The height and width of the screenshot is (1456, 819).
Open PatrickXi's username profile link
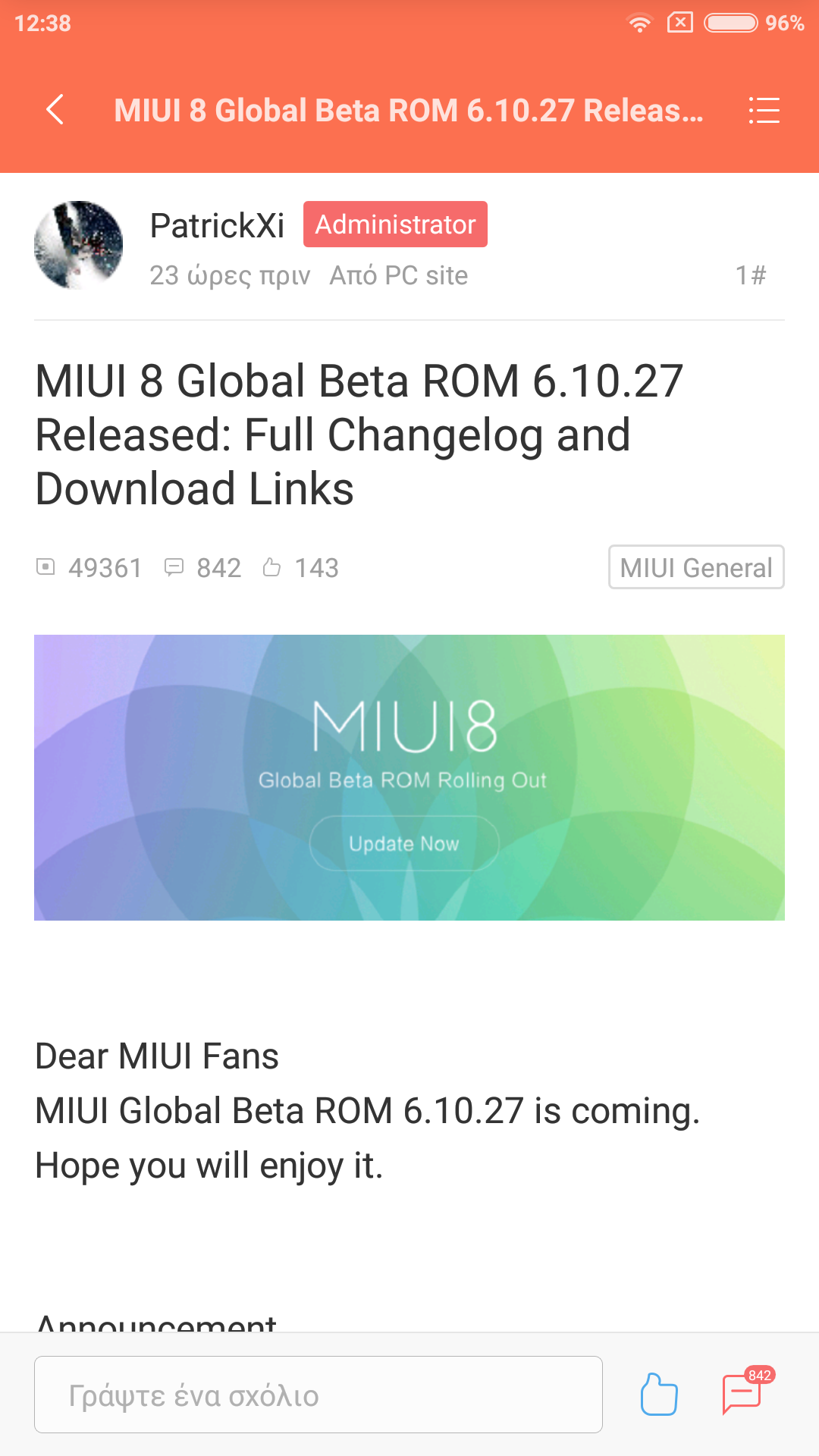217,225
